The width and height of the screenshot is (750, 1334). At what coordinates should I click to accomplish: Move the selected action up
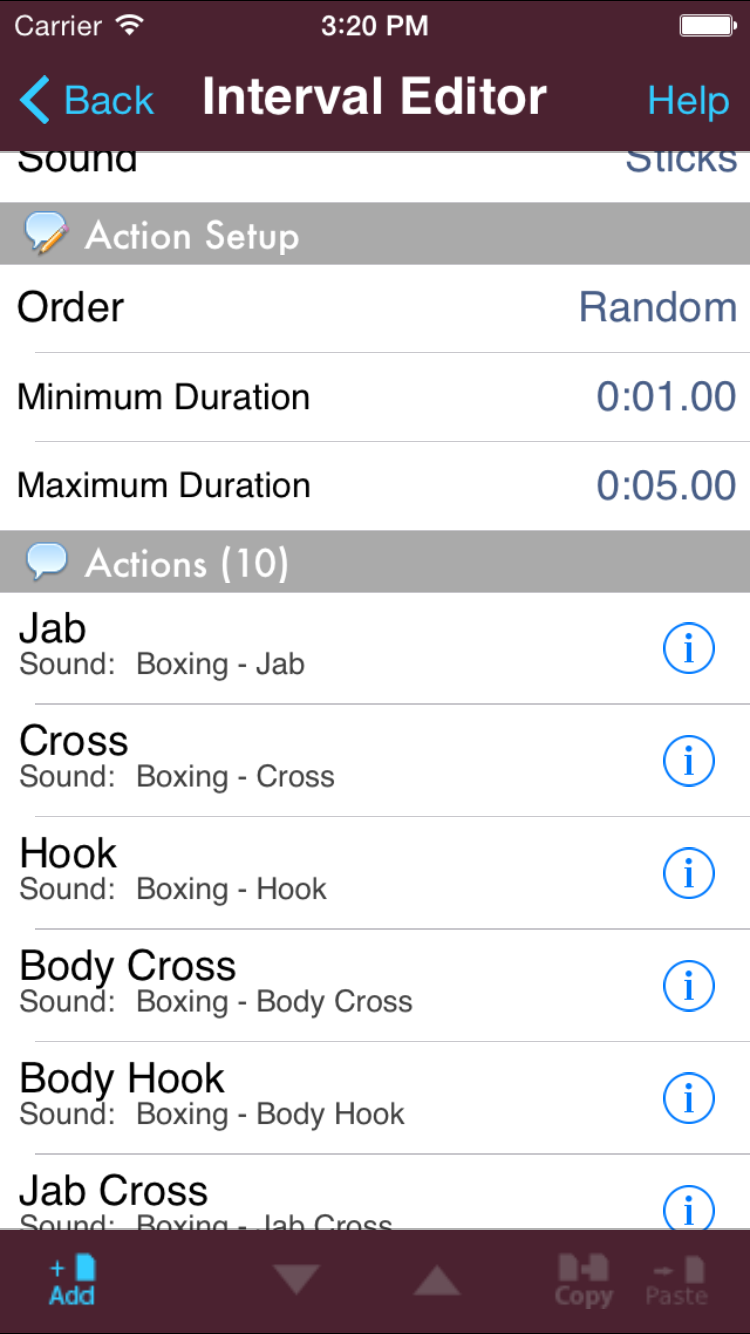point(437,1280)
